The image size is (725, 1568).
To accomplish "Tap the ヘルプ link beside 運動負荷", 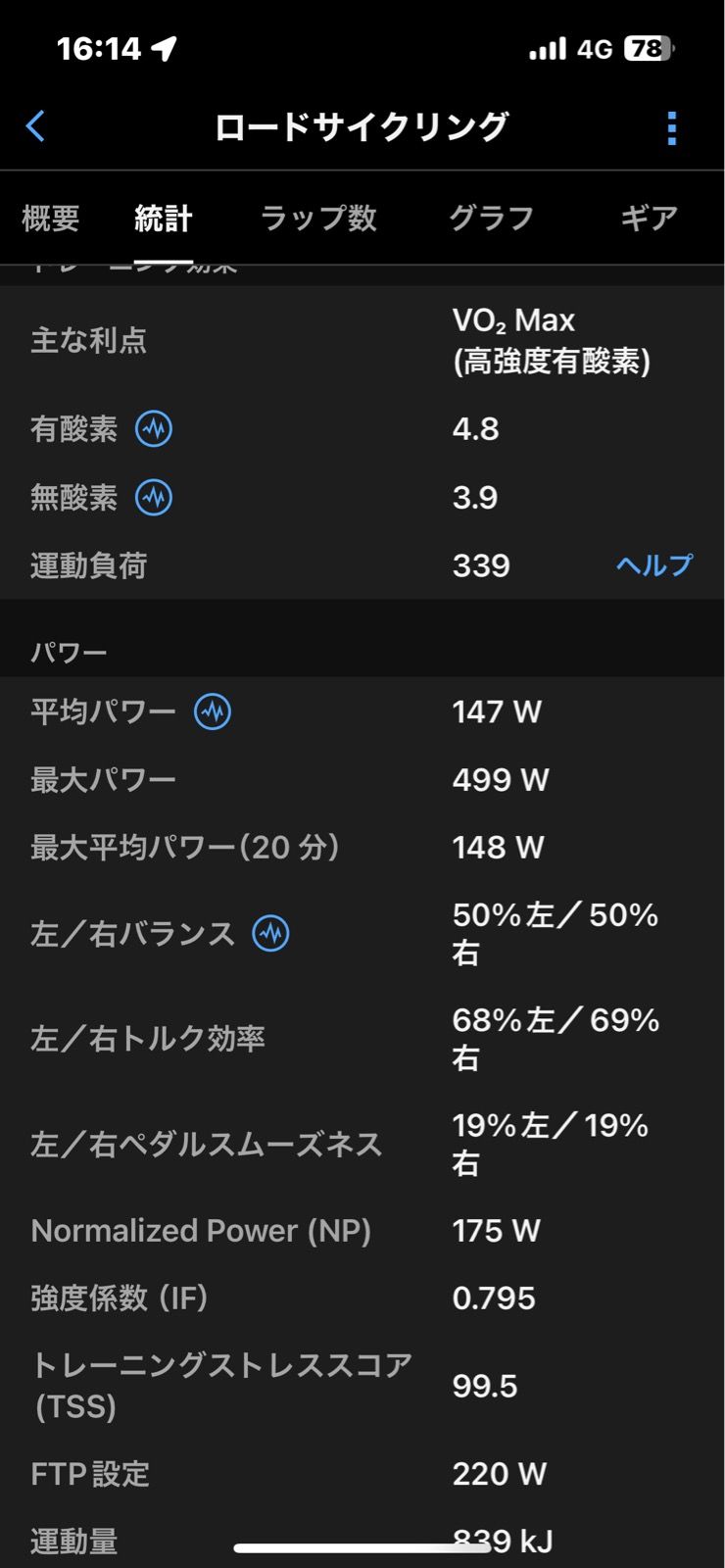I will (x=653, y=565).
